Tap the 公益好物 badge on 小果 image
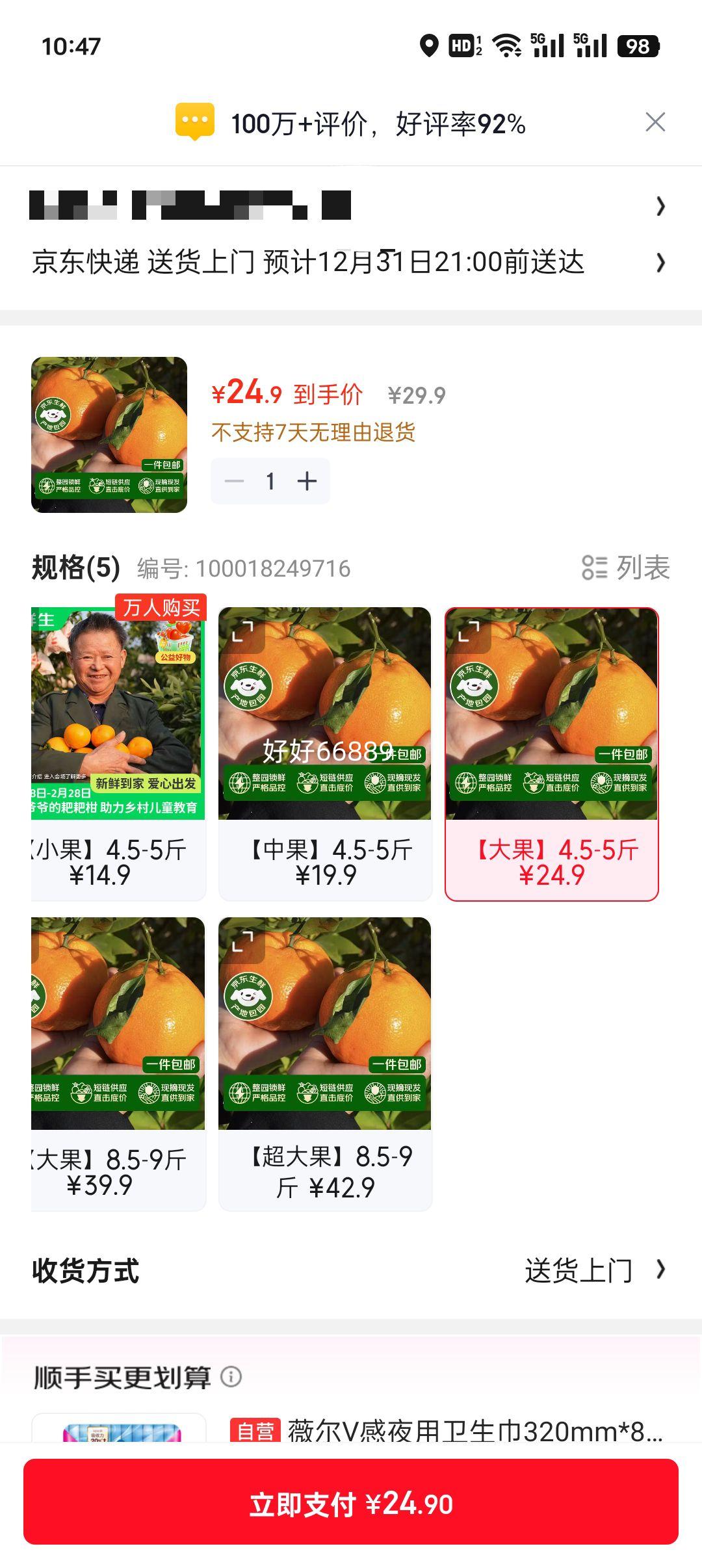The height and width of the screenshot is (1568, 702). point(177,658)
